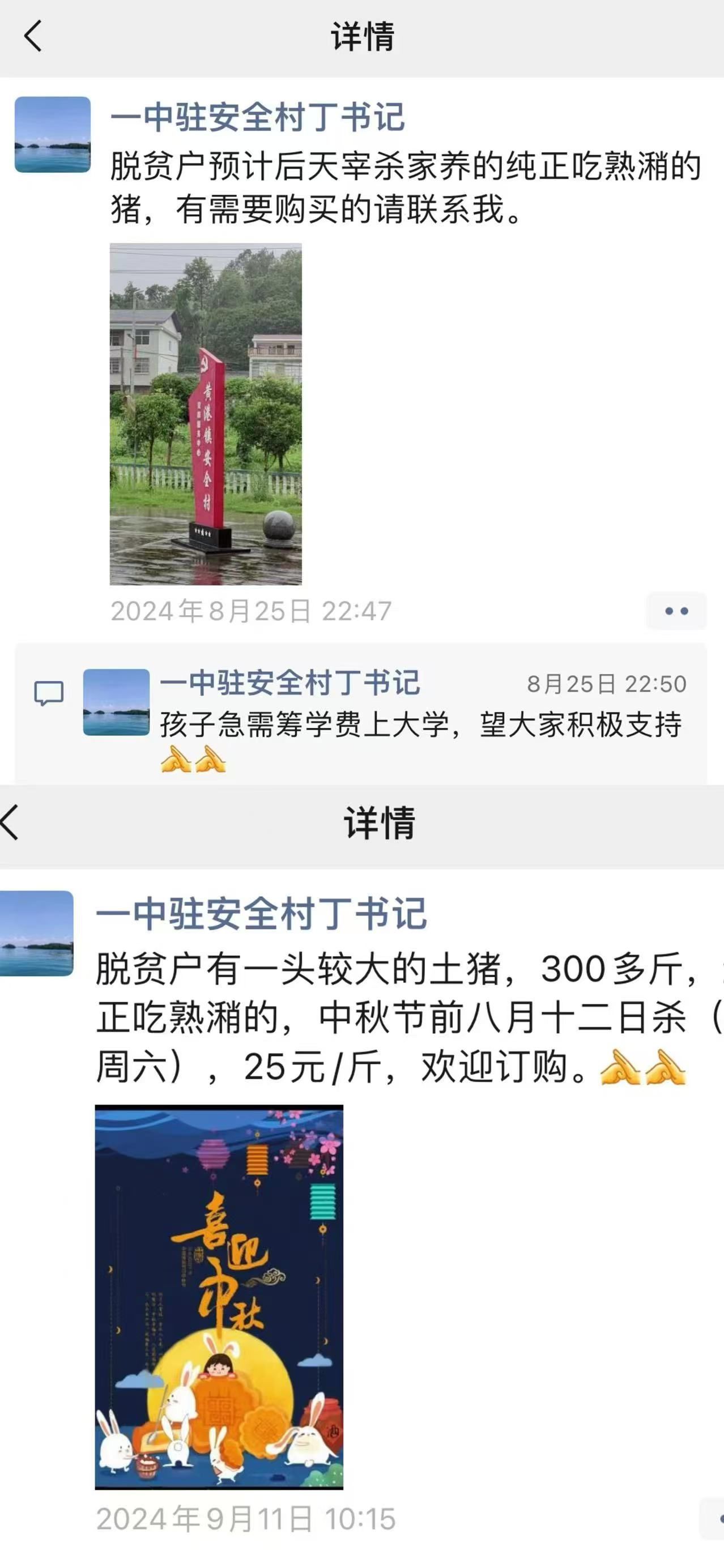
Task: Go back from the 8月25日 post detail page
Action: pos(33,36)
